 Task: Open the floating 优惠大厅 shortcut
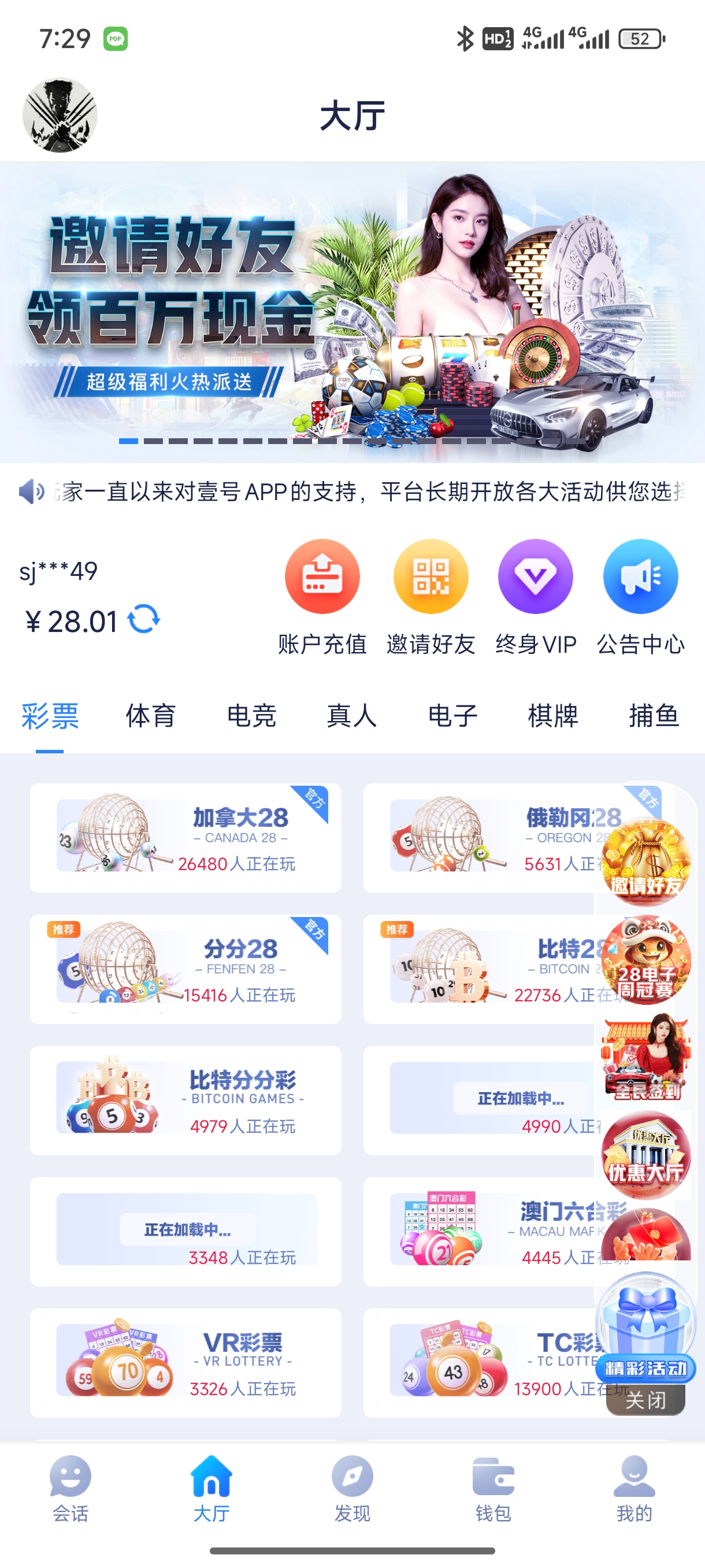click(645, 1155)
